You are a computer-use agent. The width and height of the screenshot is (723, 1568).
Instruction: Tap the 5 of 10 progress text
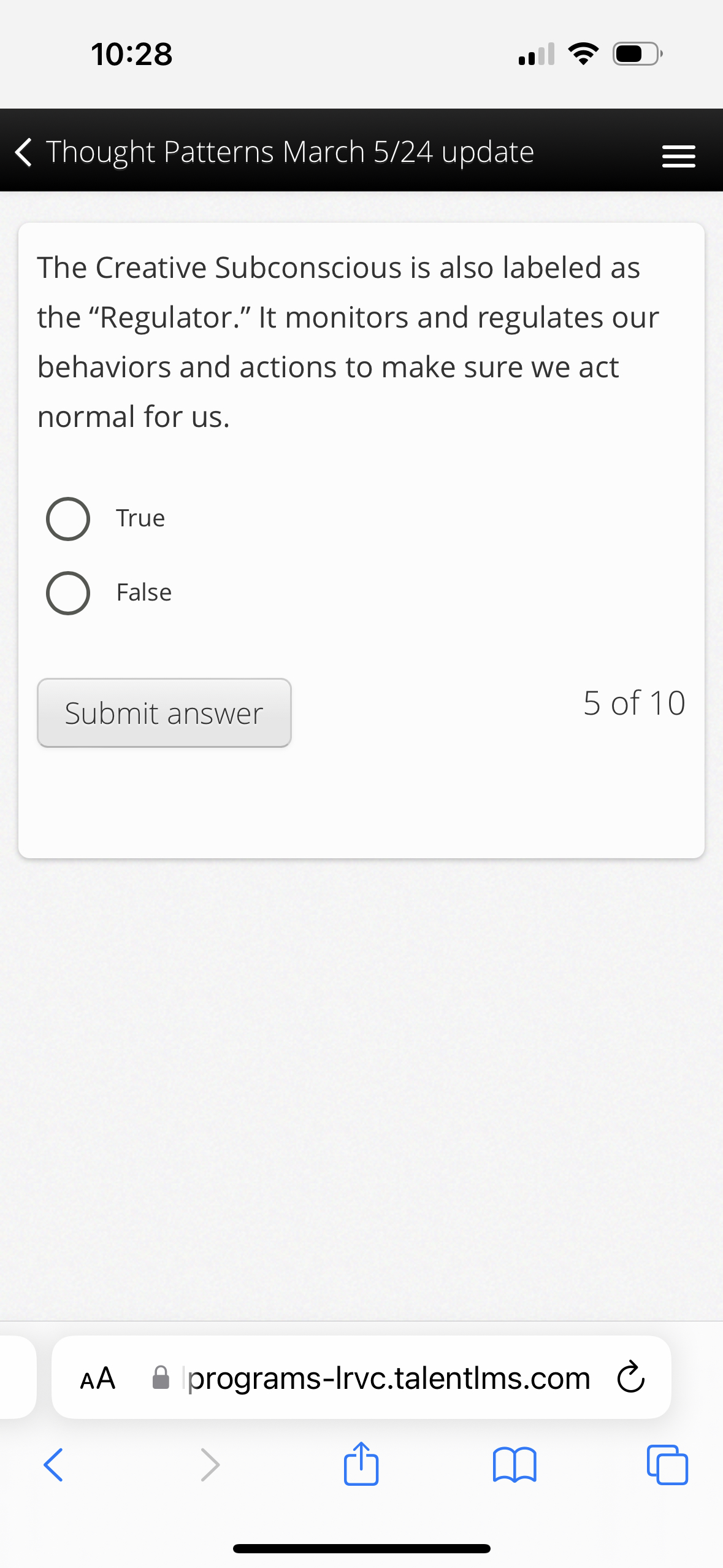pos(634,703)
